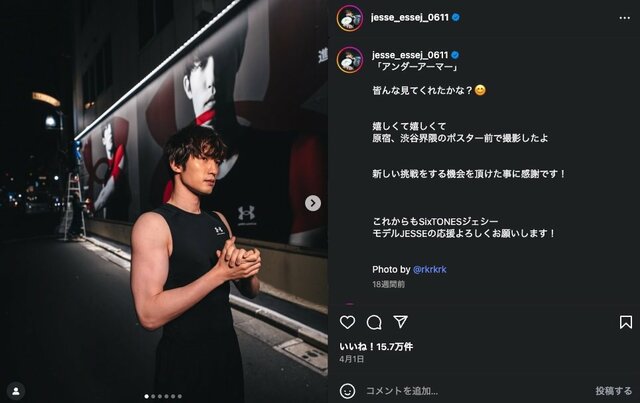Open the comment bubble icon
The width and height of the screenshot is (640, 403).
pyautogui.click(x=374, y=322)
